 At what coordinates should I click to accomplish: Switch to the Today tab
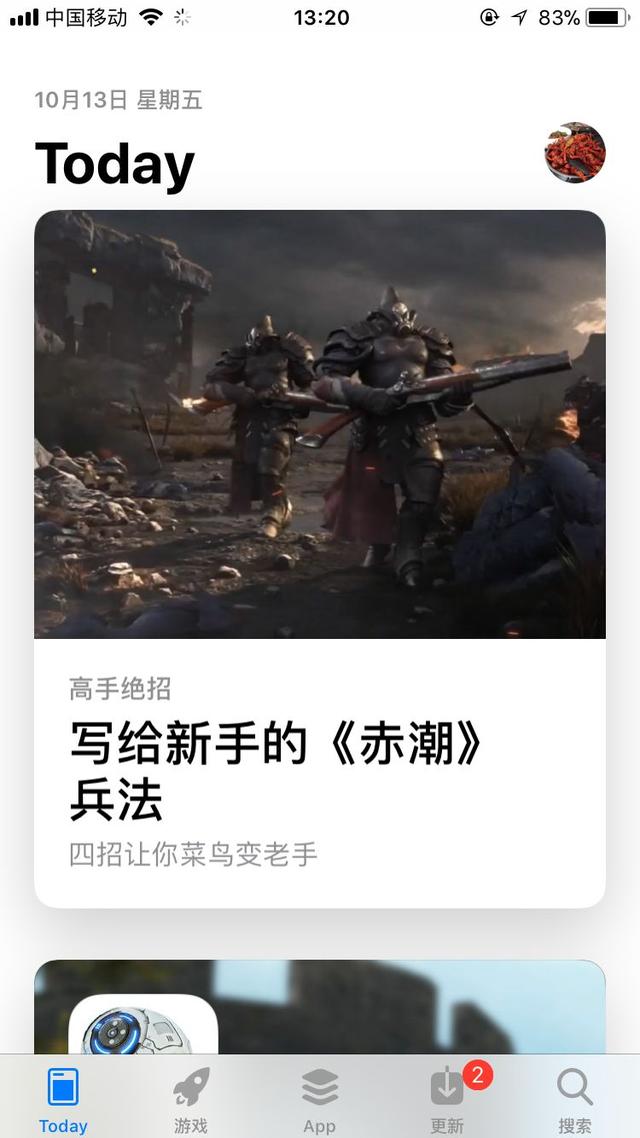[63, 1098]
